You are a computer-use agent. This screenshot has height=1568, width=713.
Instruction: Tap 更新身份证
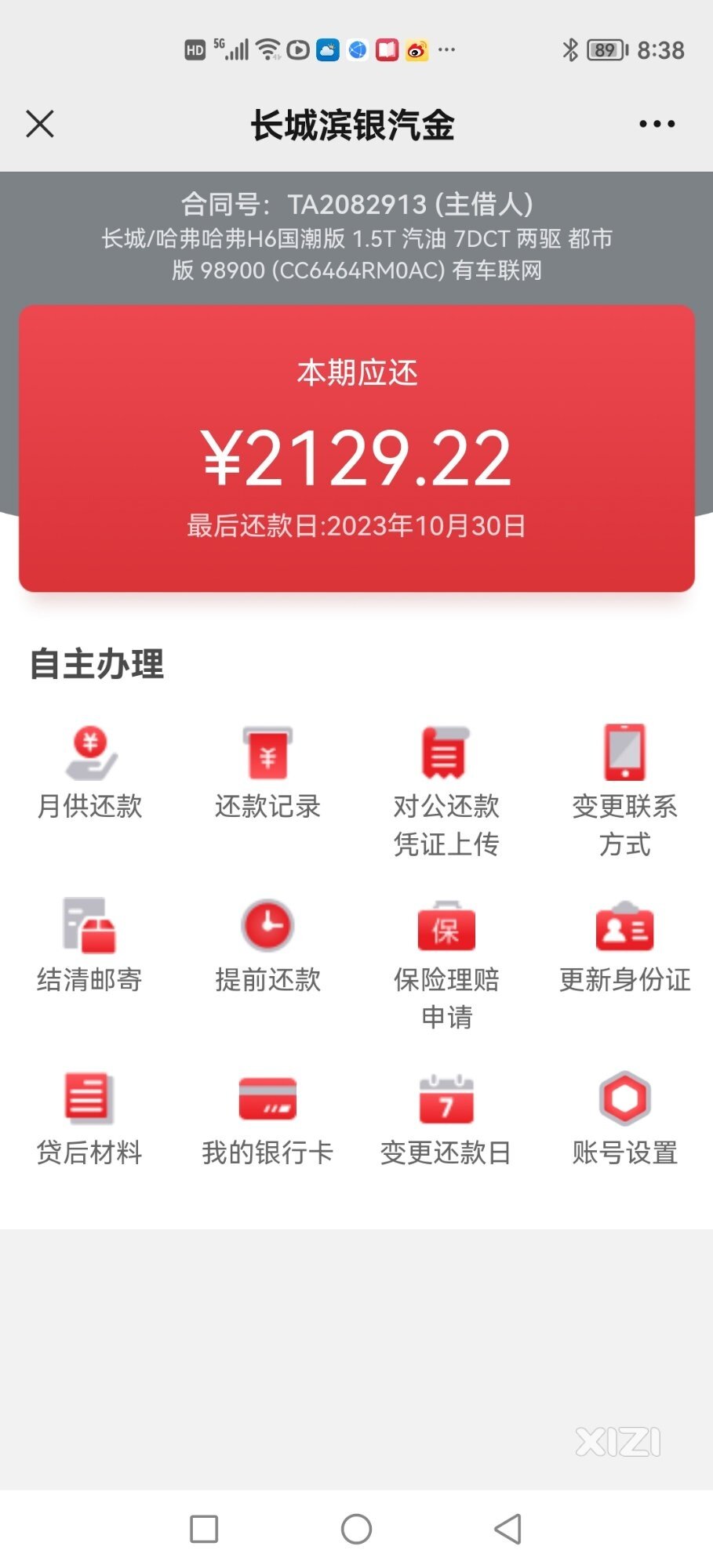coord(624,946)
